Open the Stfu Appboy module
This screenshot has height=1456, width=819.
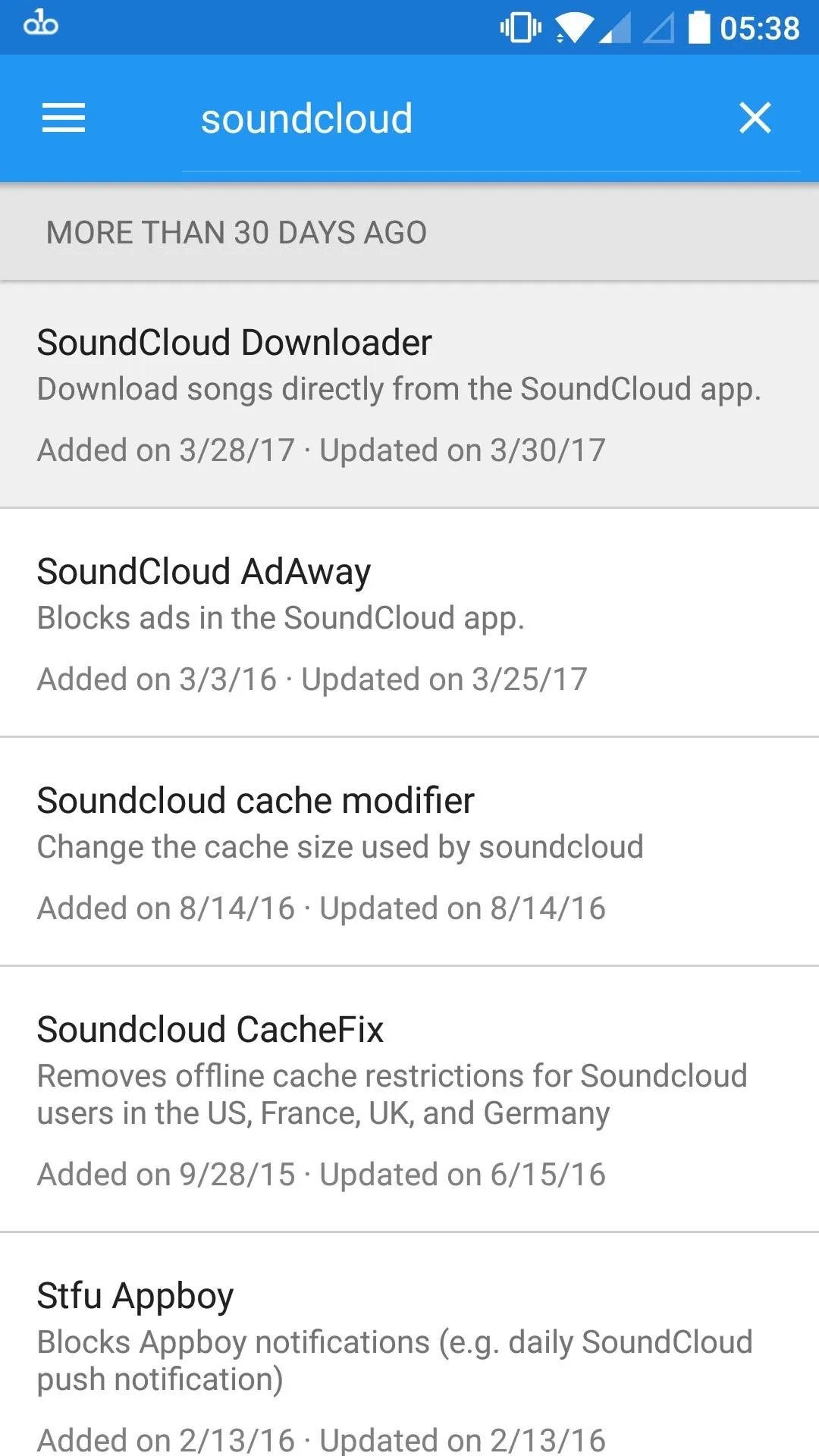pos(409,1345)
